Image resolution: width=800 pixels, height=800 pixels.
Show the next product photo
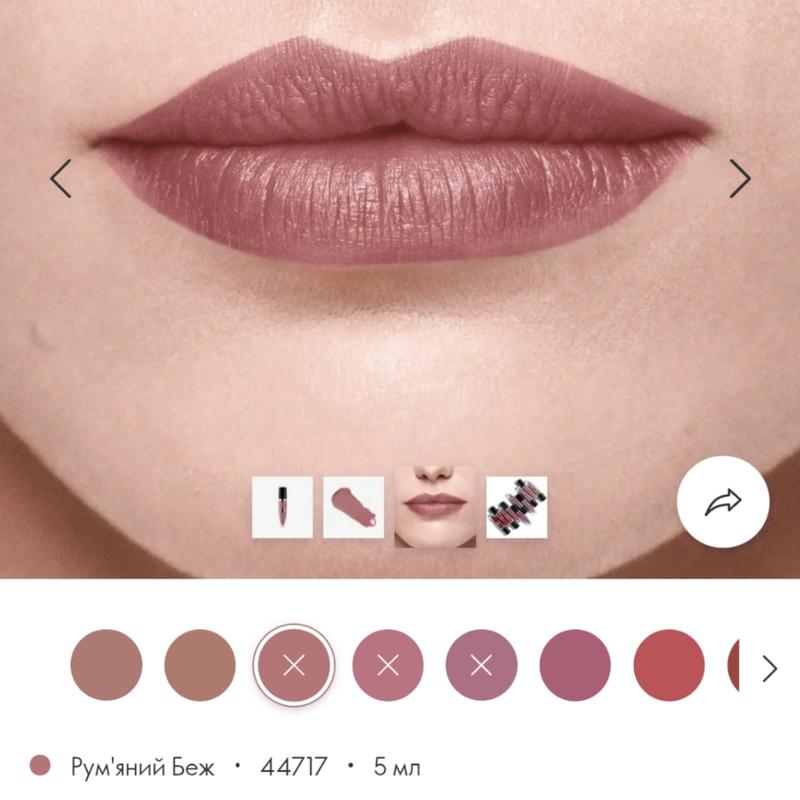(x=739, y=178)
